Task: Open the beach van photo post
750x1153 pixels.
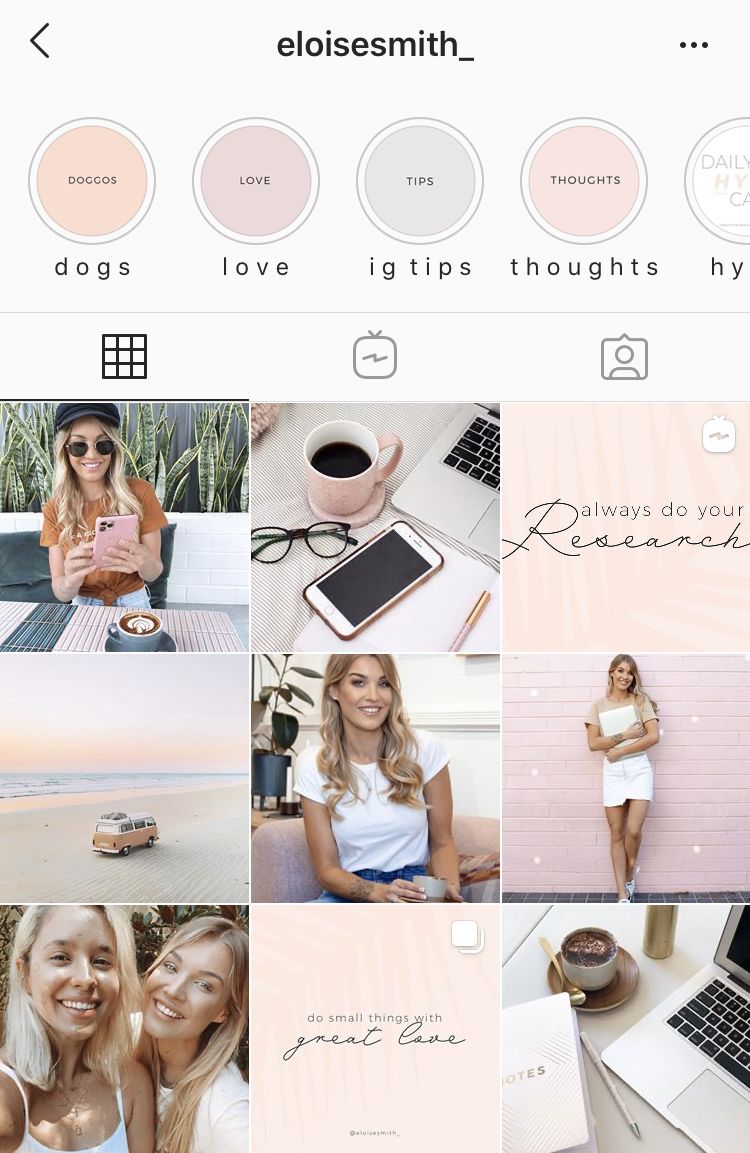Action: click(124, 778)
